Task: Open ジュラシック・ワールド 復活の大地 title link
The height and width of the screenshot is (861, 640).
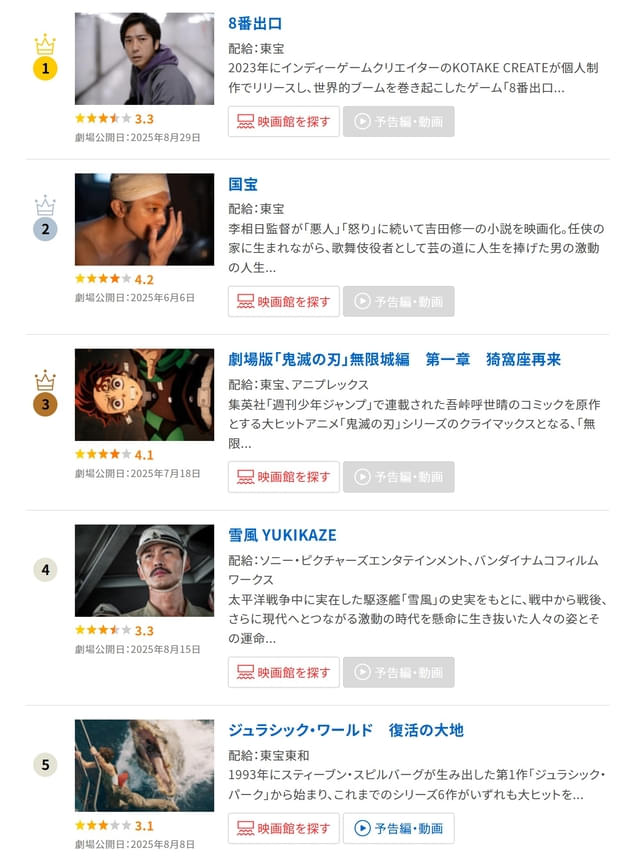Action: [x=345, y=730]
